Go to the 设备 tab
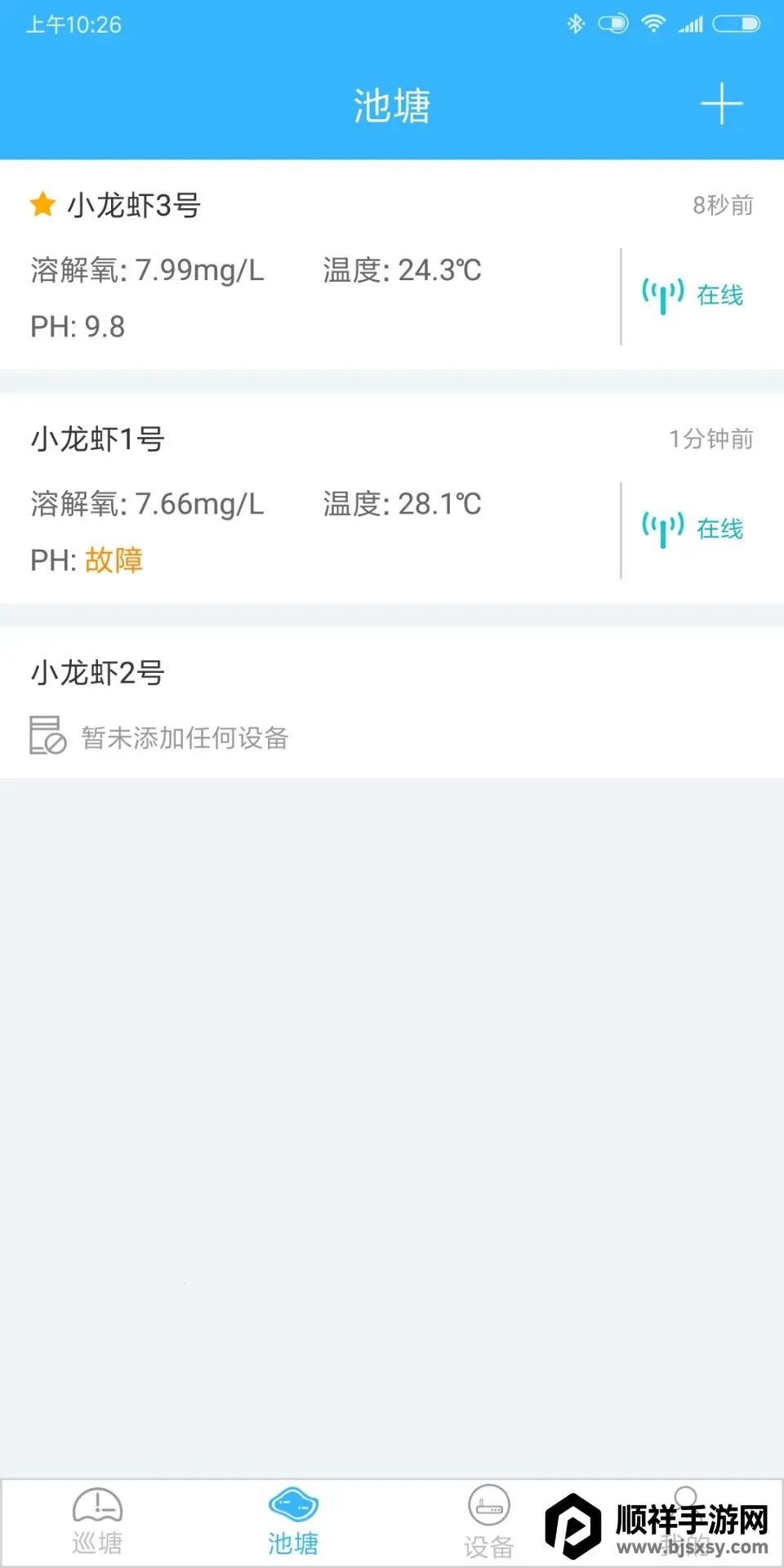Viewport: 784px width, 1568px height. click(x=488, y=1521)
